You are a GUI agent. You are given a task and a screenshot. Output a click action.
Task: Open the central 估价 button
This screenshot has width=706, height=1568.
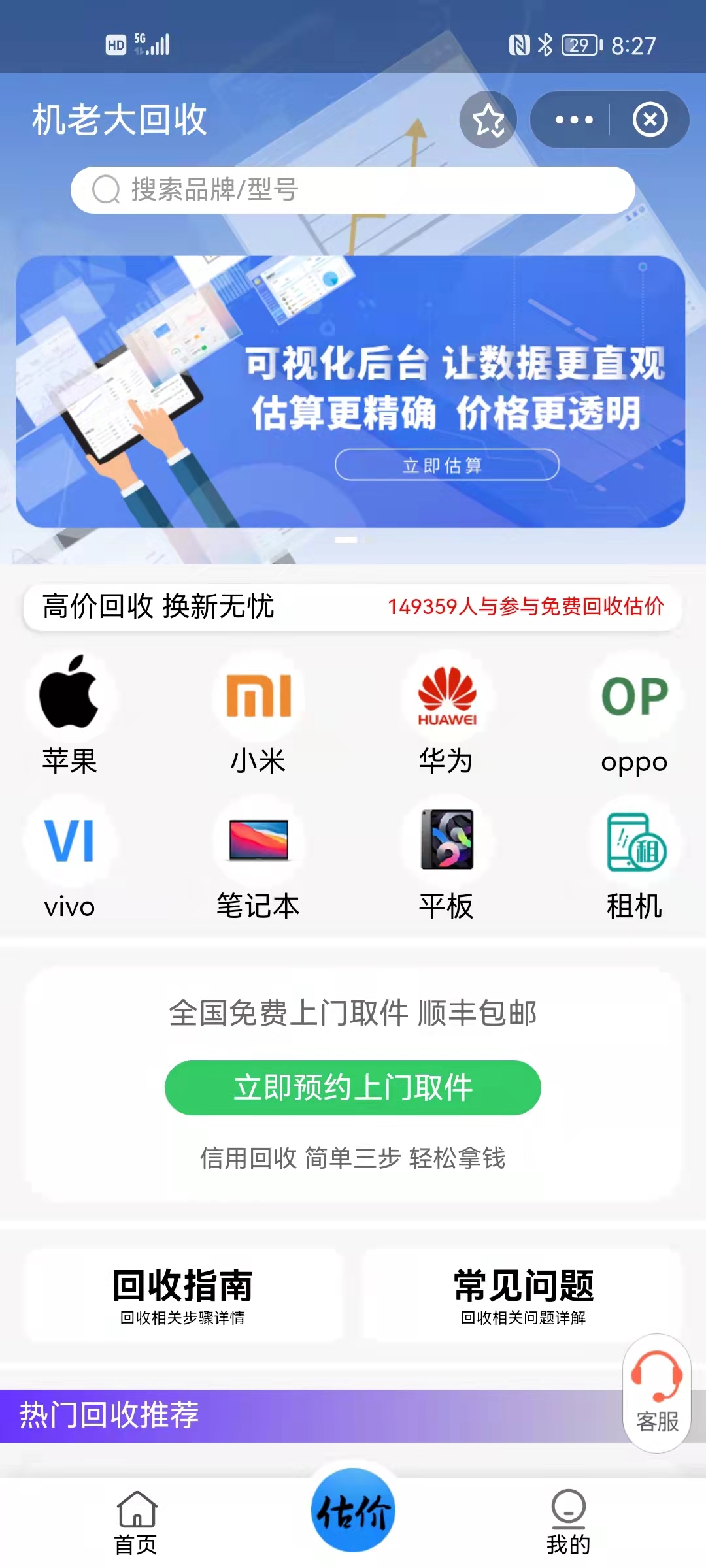click(353, 1511)
